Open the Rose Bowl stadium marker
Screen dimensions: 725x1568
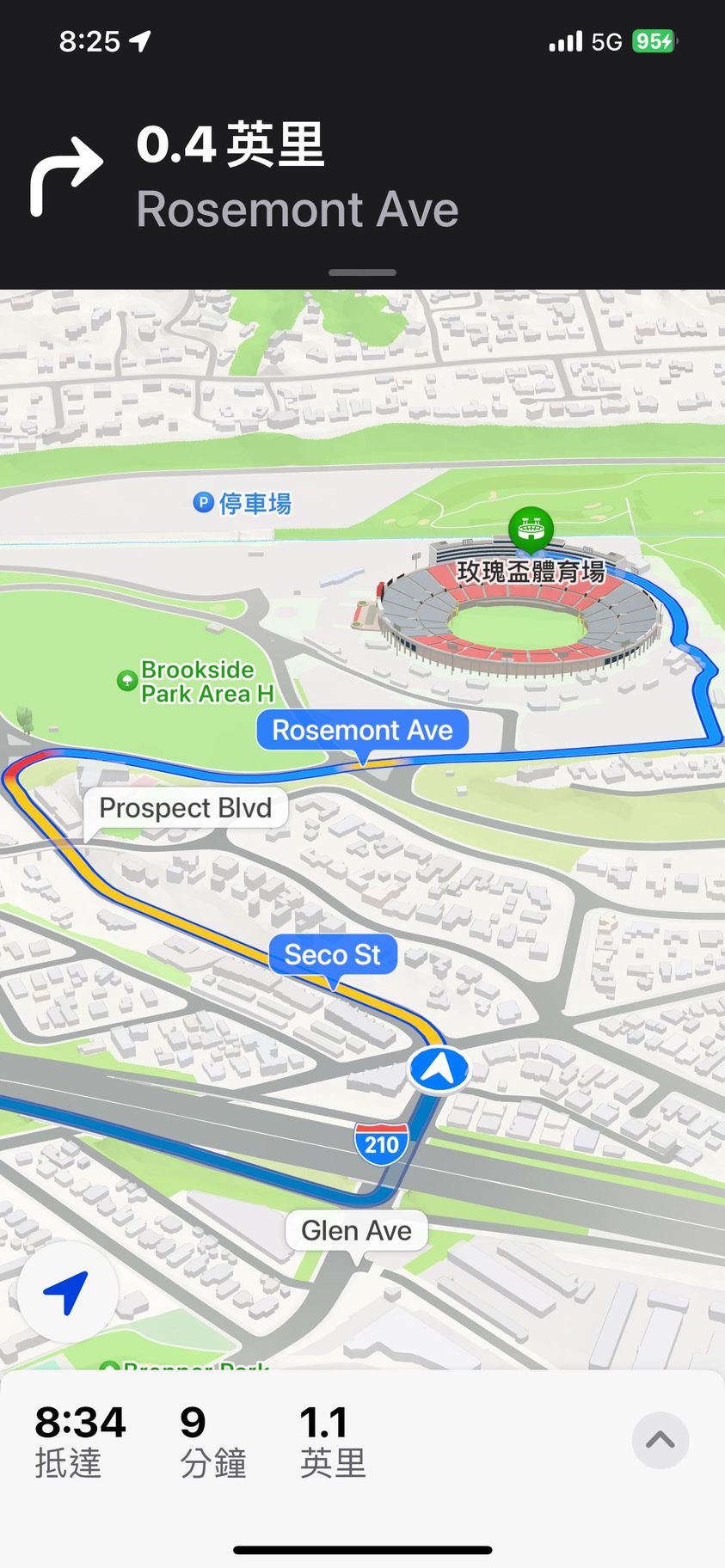pos(531,527)
